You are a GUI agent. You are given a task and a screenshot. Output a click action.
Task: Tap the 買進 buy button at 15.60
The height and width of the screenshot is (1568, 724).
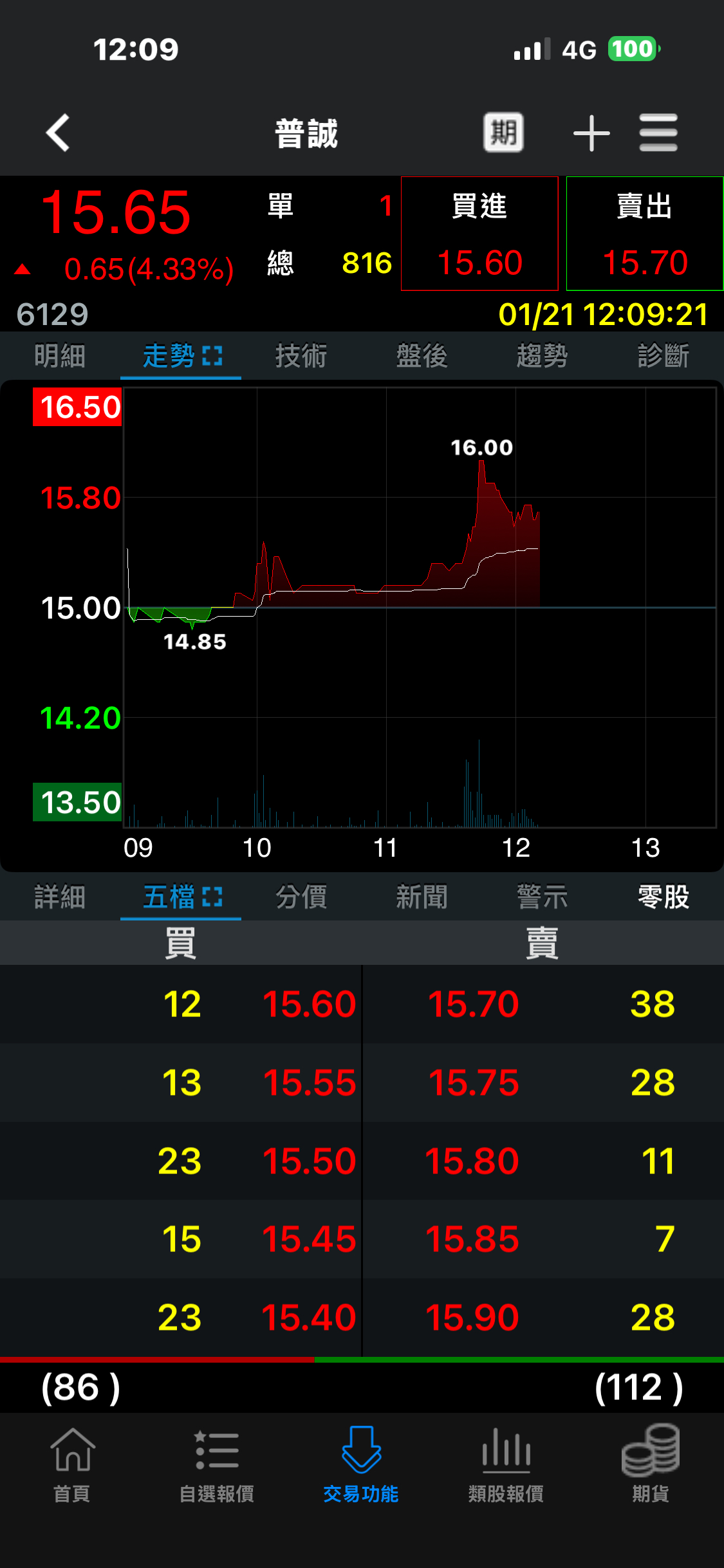479,233
